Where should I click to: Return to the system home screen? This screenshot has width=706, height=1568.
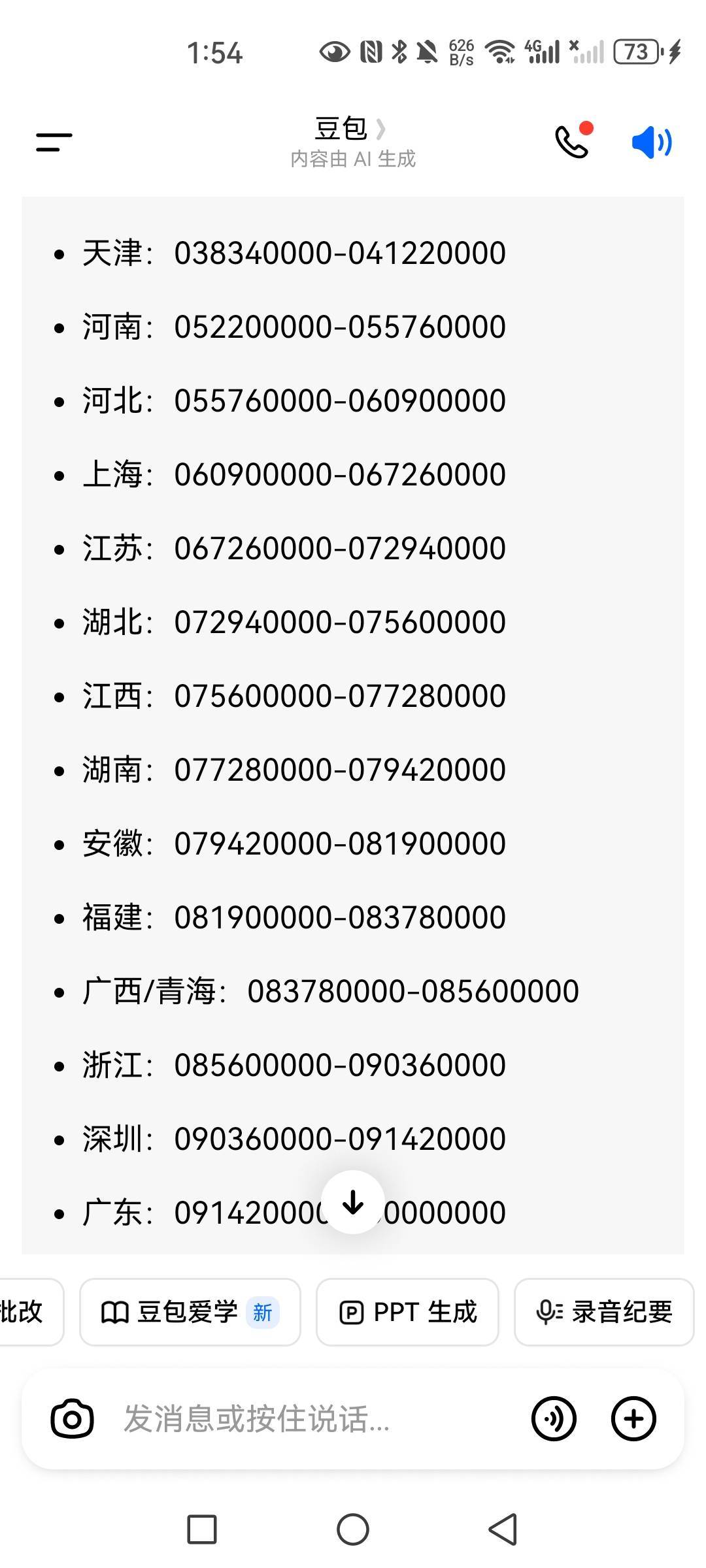coord(353,1529)
